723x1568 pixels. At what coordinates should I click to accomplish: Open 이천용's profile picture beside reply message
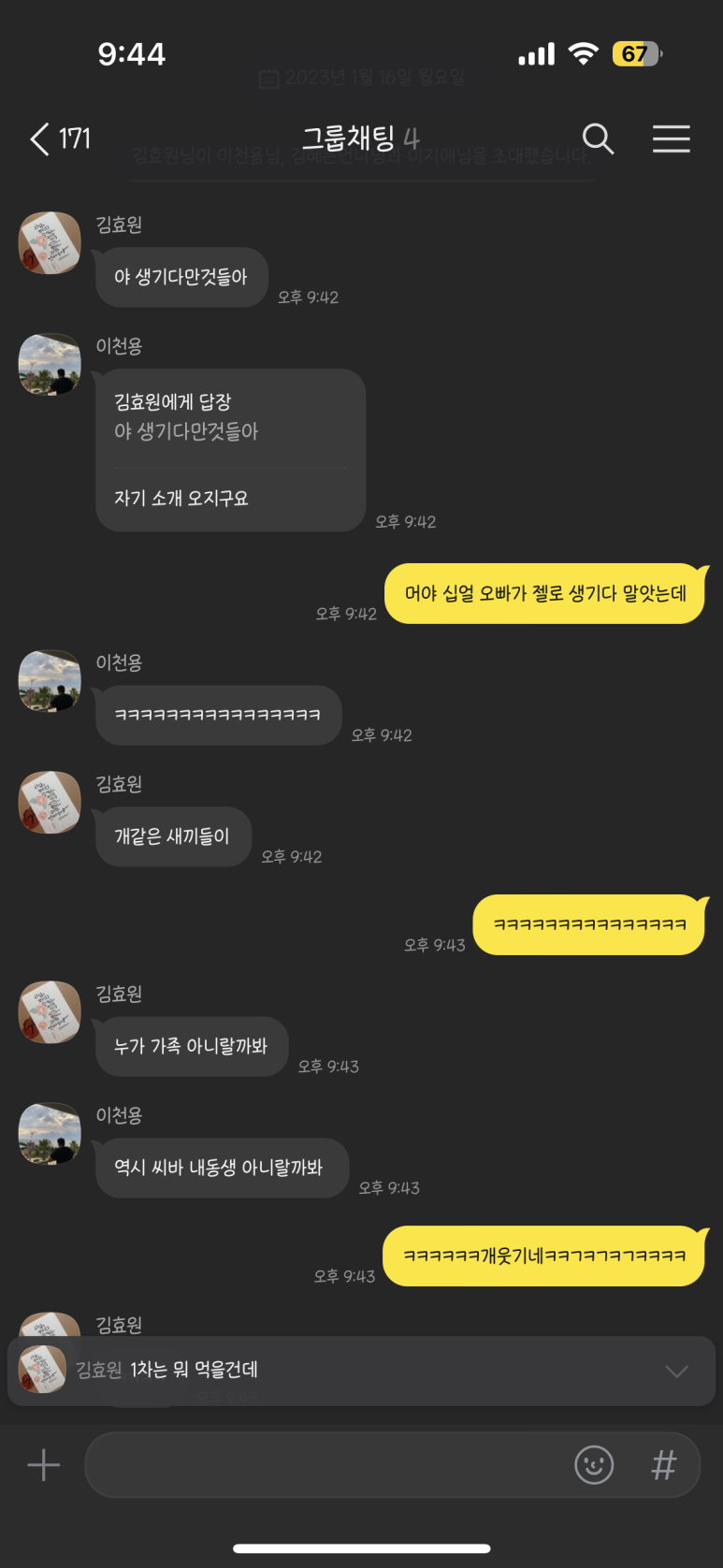(50, 365)
